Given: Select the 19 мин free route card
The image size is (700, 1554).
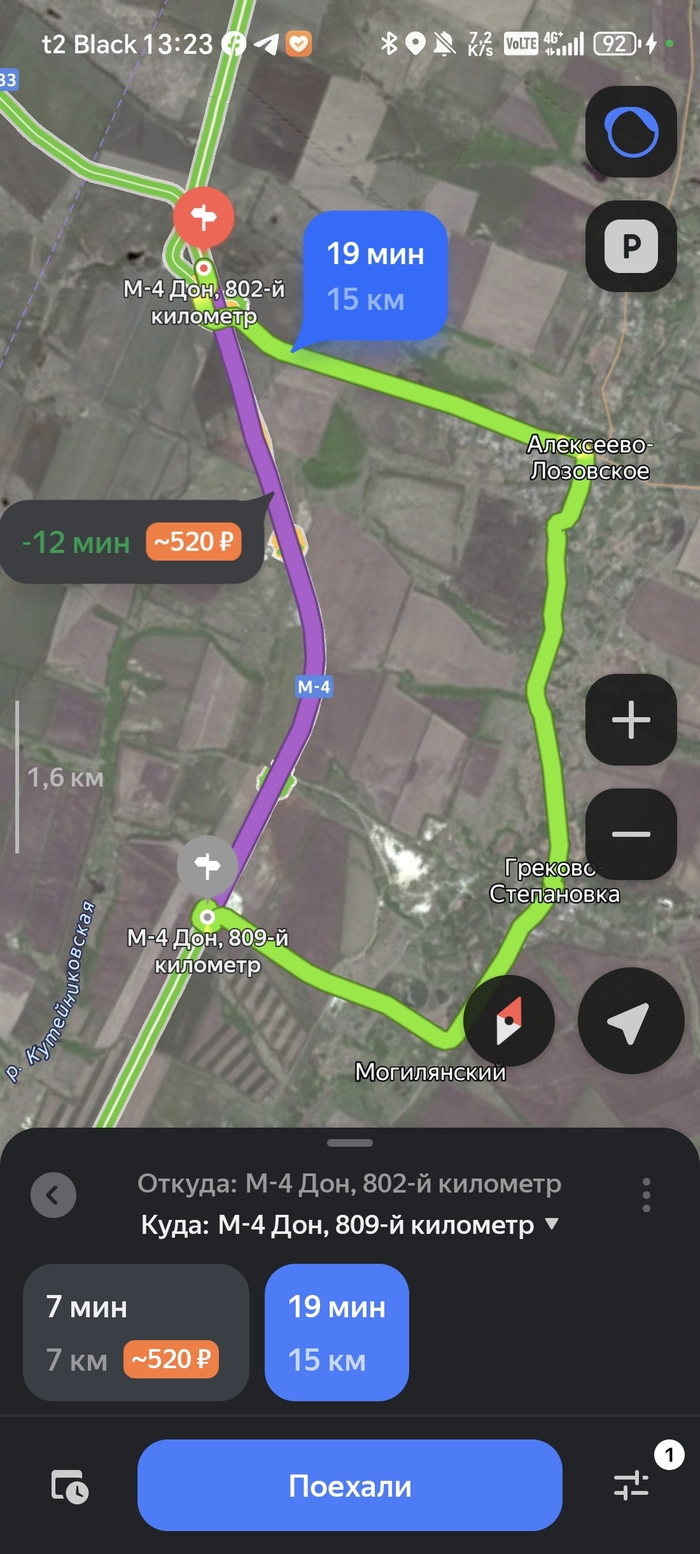Looking at the screenshot, I should pos(337,1332).
